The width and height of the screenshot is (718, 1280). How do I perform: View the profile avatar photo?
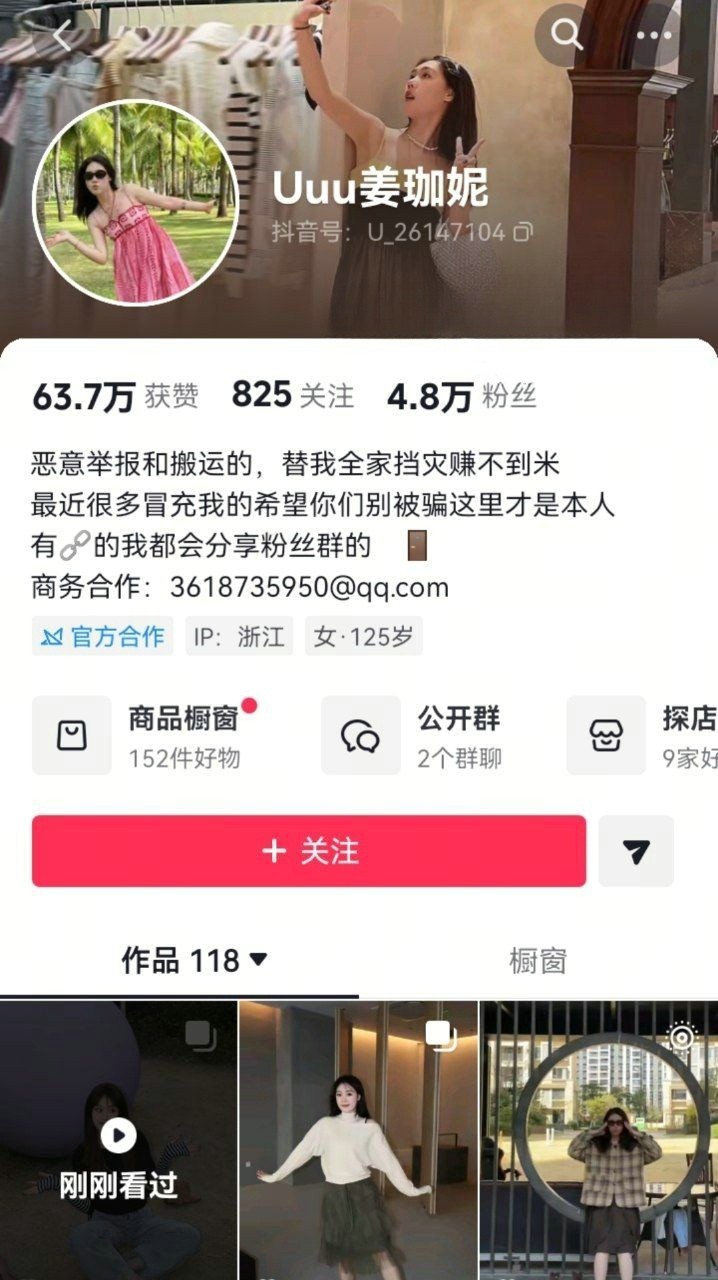click(136, 203)
